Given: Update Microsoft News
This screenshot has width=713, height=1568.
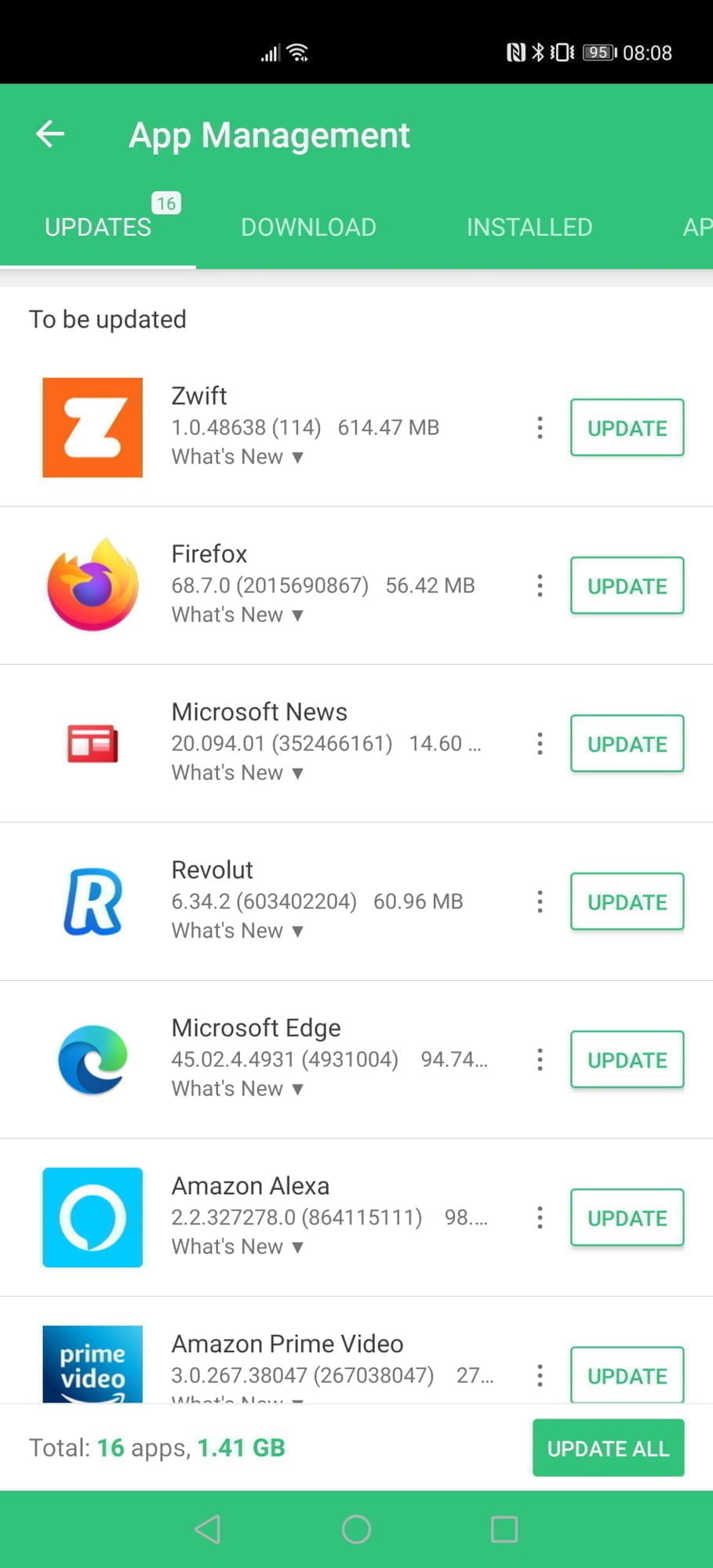Looking at the screenshot, I should coord(627,744).
